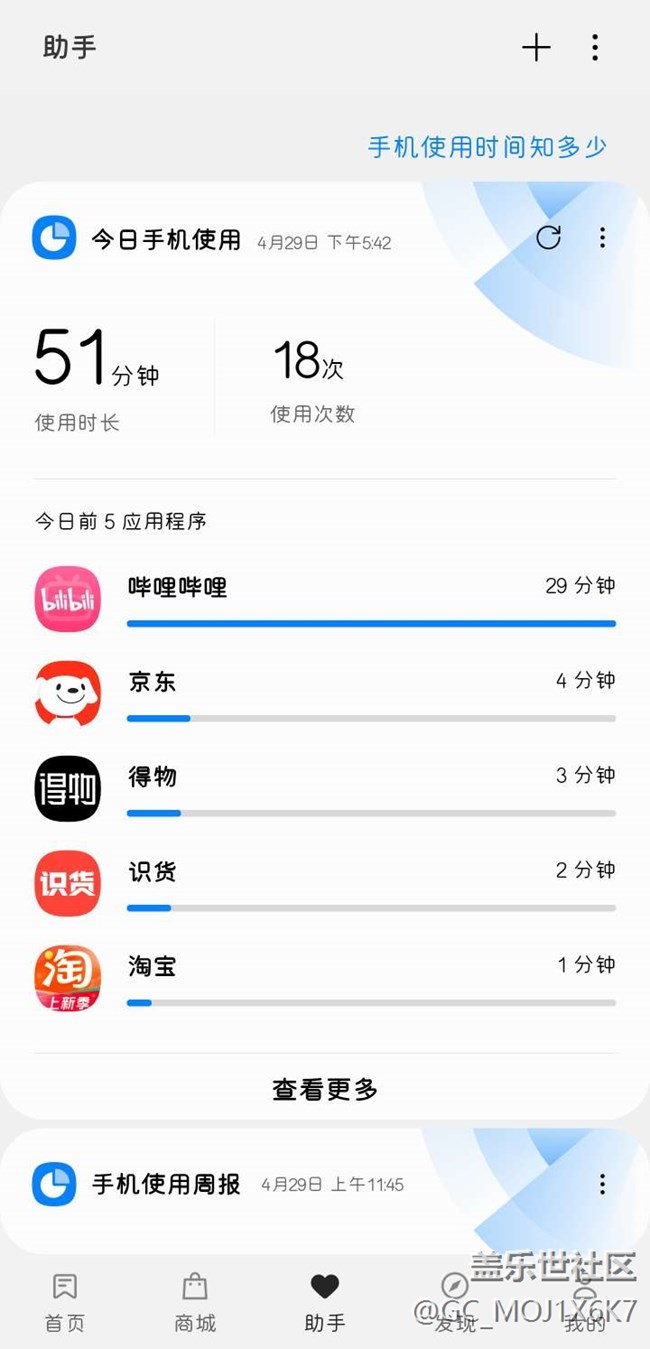Open the top-right overflow menu beside plus
The image size is (650, 1349).
click(595, 48)
